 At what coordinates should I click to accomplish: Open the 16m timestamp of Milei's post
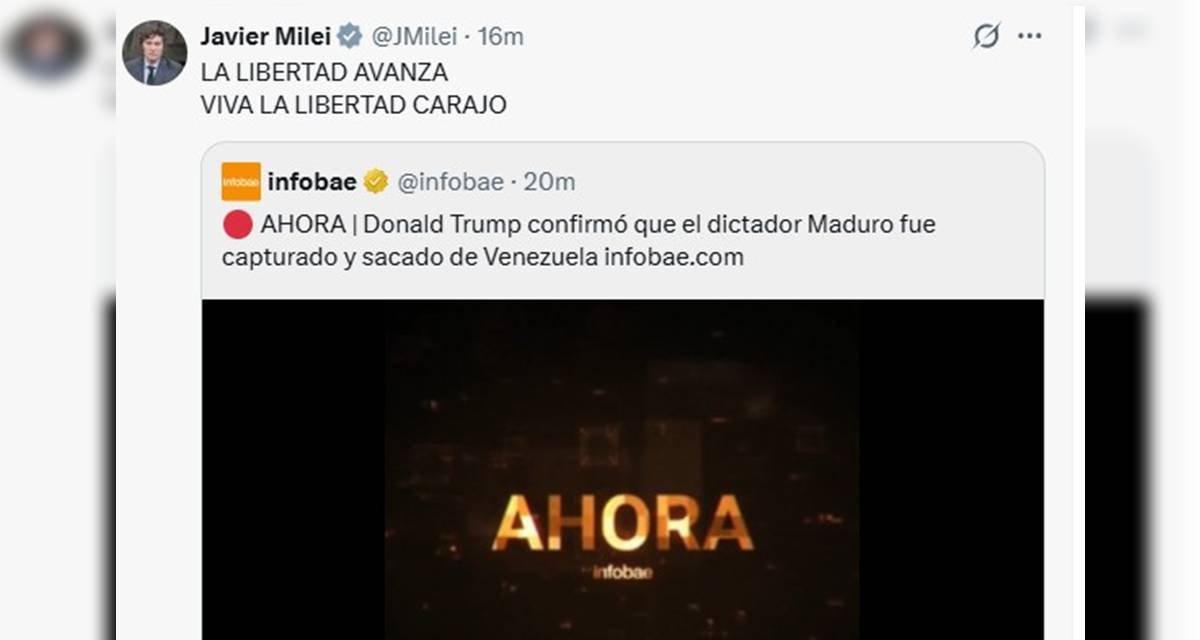[x=501, y=37]
